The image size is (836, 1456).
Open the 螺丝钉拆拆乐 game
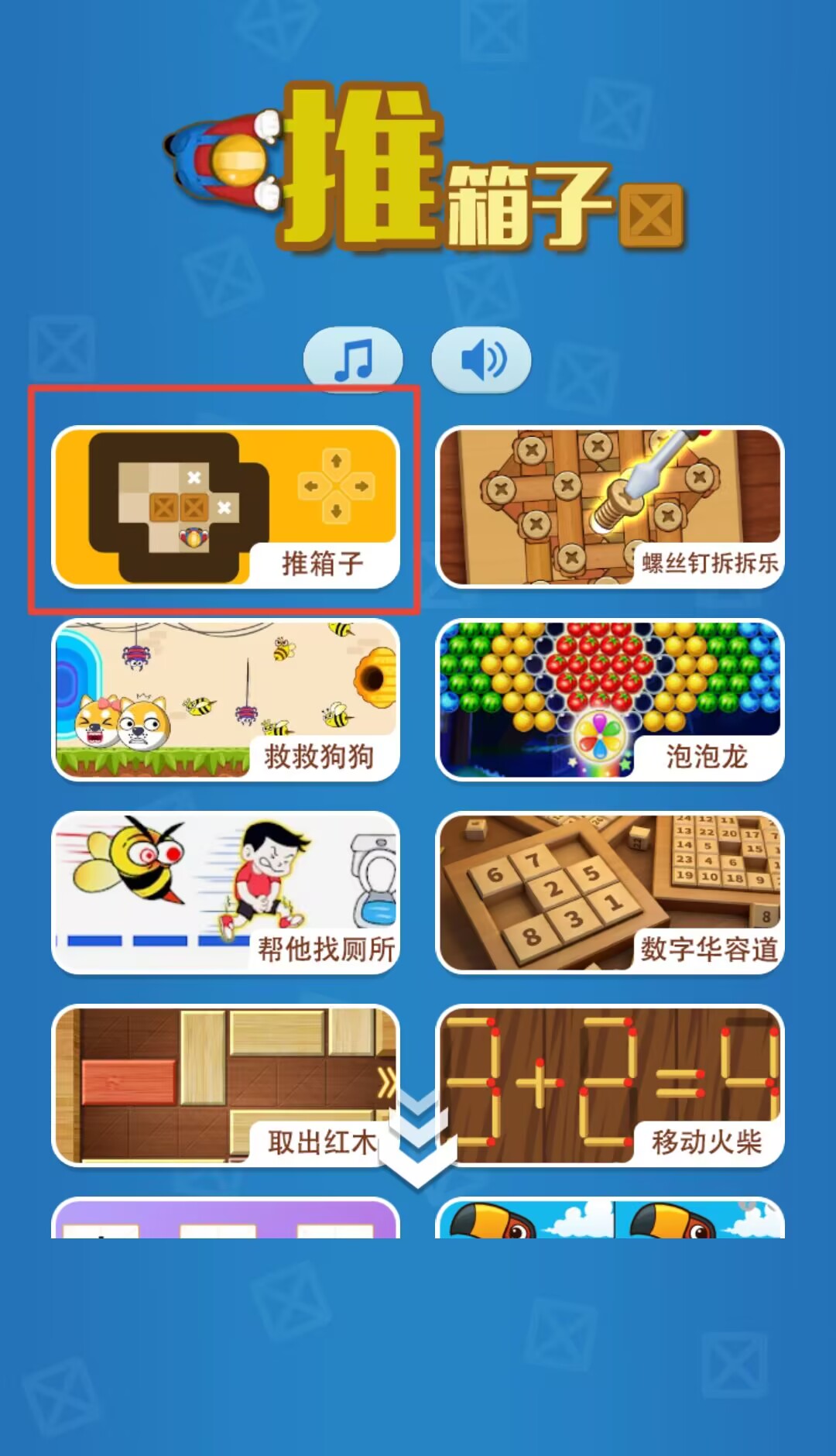(x=610, y=507)
